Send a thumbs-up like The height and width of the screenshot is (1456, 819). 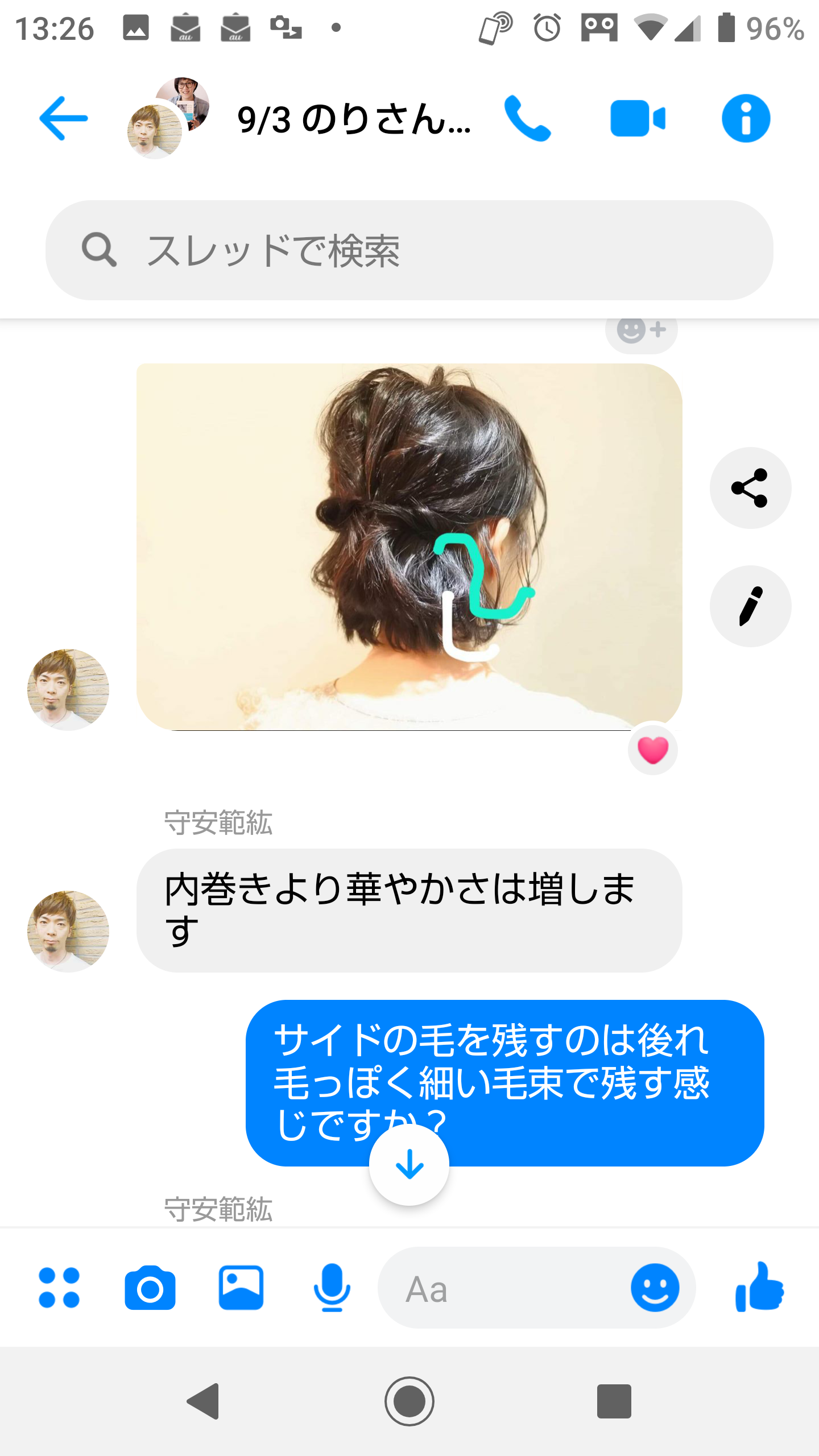pos(759,1288)
